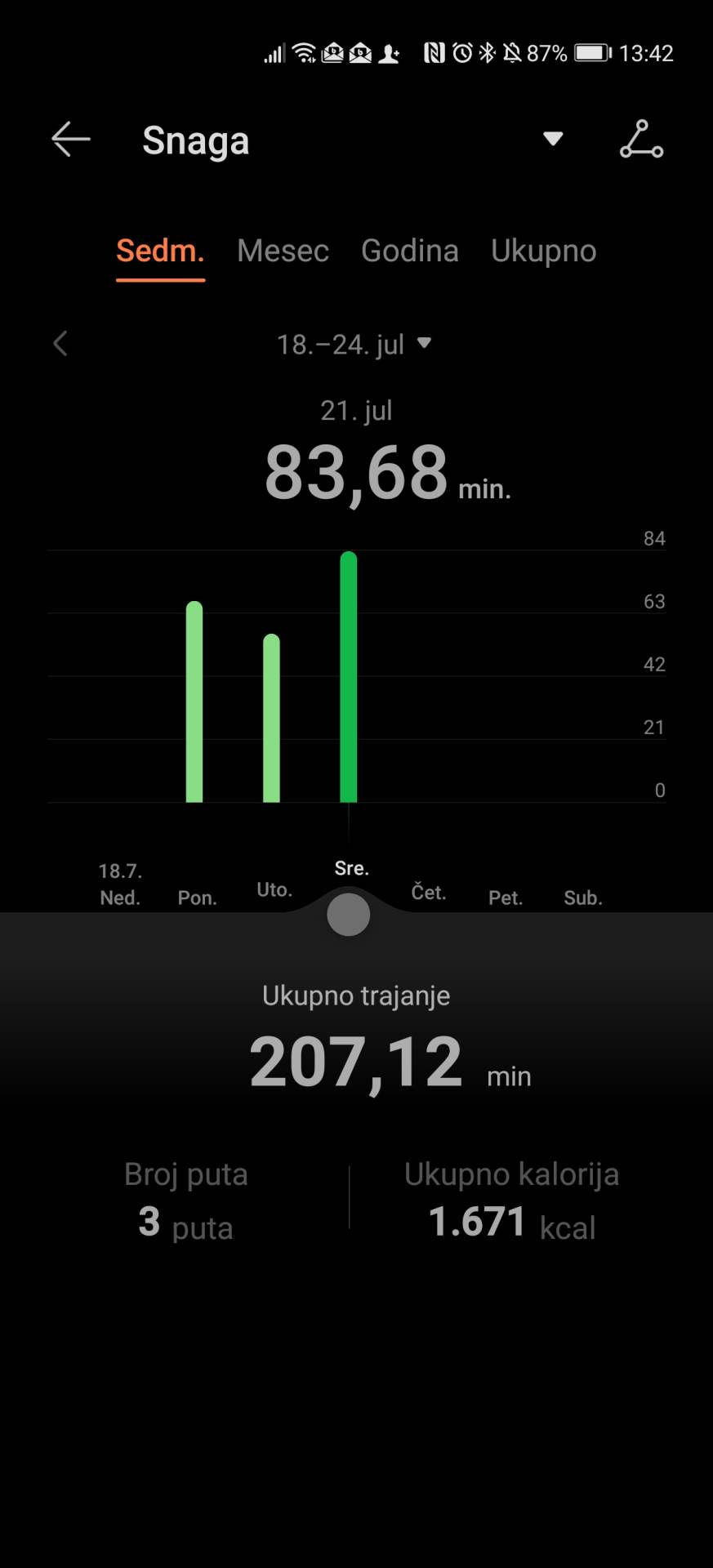Select 18.7. Ned. on the day axis
Screen dimensions: 713x1568
(120, 884)
